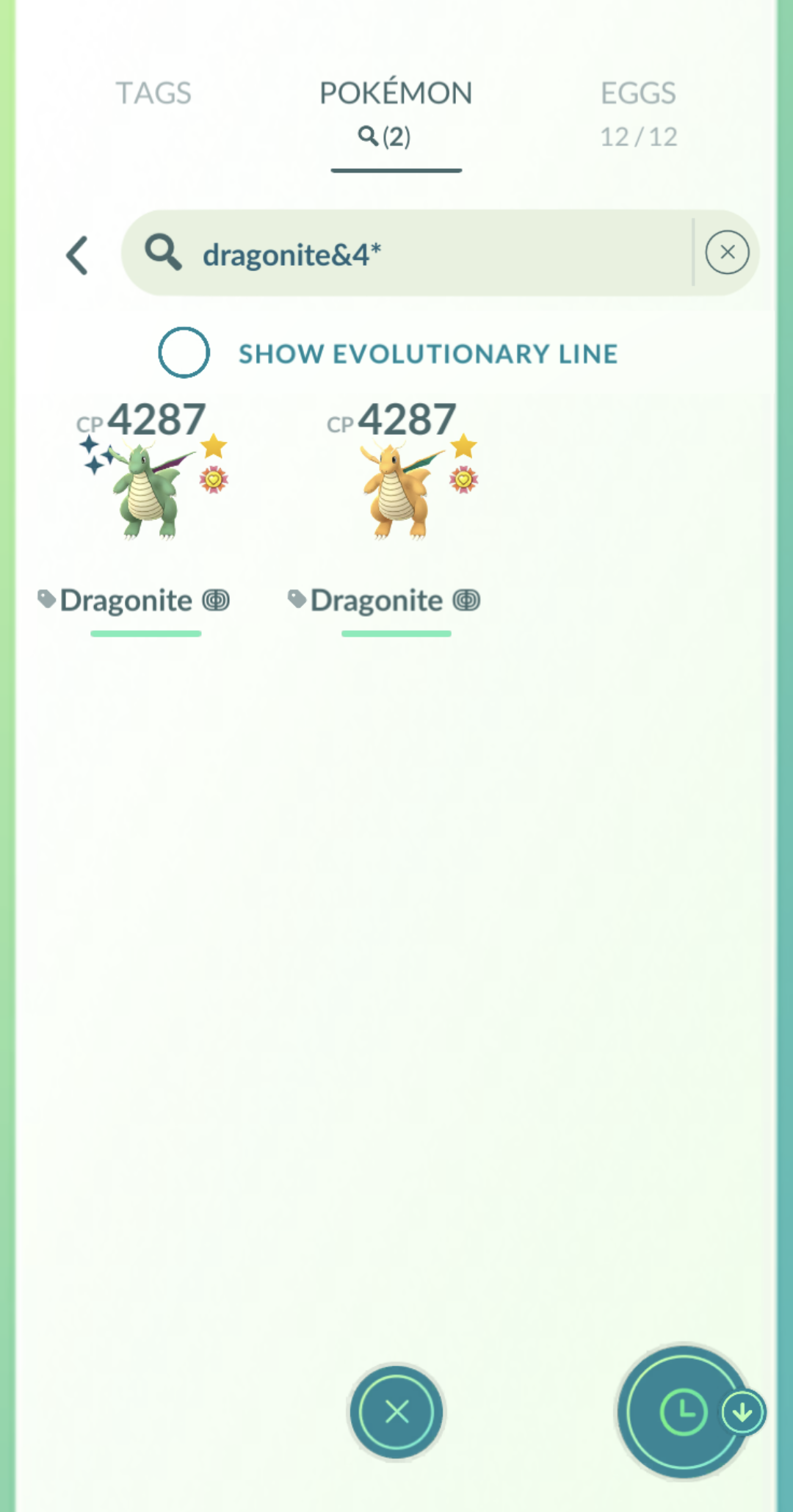Enable Show Evolutionary Line
Viewport: 793px width, 1512px height.
click(184, 352)
